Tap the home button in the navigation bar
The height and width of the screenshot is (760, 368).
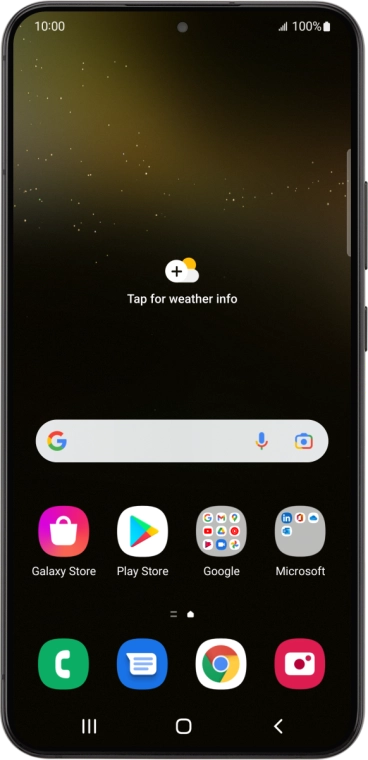(x=183, y=726)
